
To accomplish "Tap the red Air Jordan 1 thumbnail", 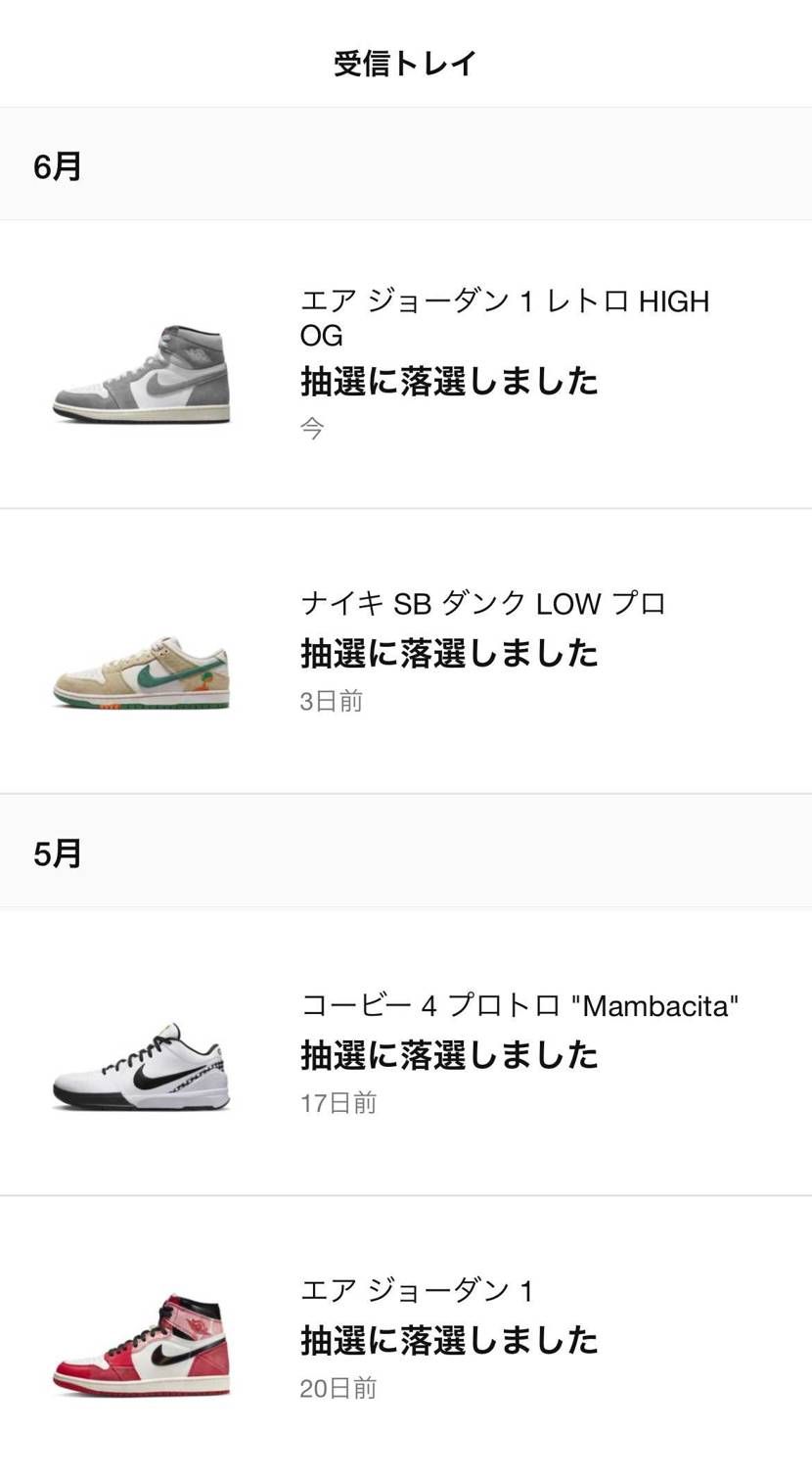I will pos(142,1341).
